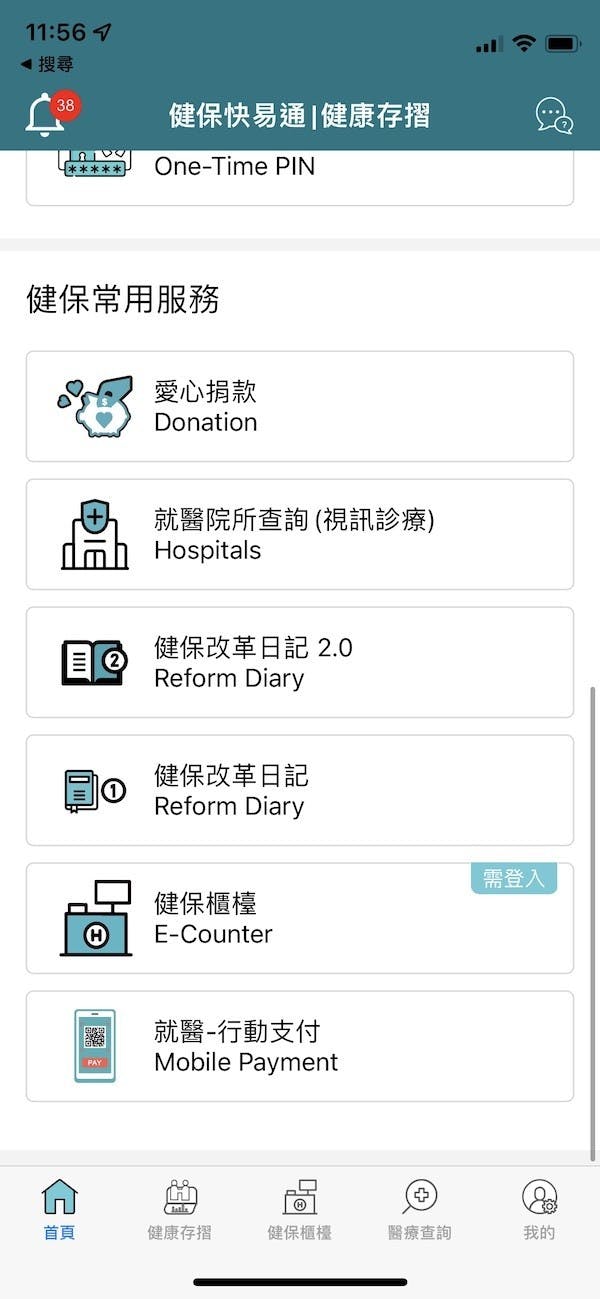Switch to the 健康存摺 tab
Image resolution: width=600 pixels, height=1299 pixels.
point(180,1210)
